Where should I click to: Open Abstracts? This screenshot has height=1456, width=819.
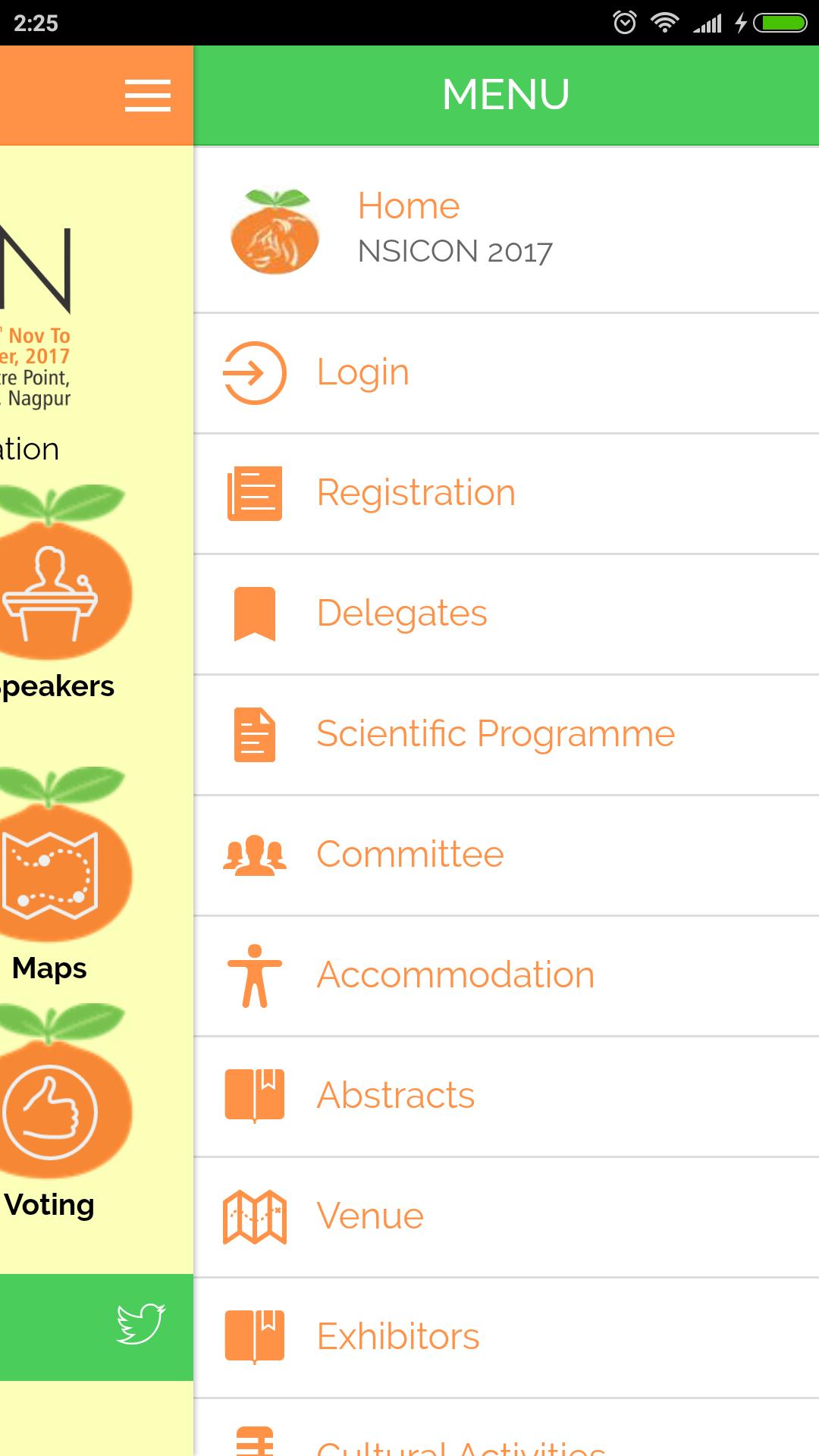(x=395, y=1096)
